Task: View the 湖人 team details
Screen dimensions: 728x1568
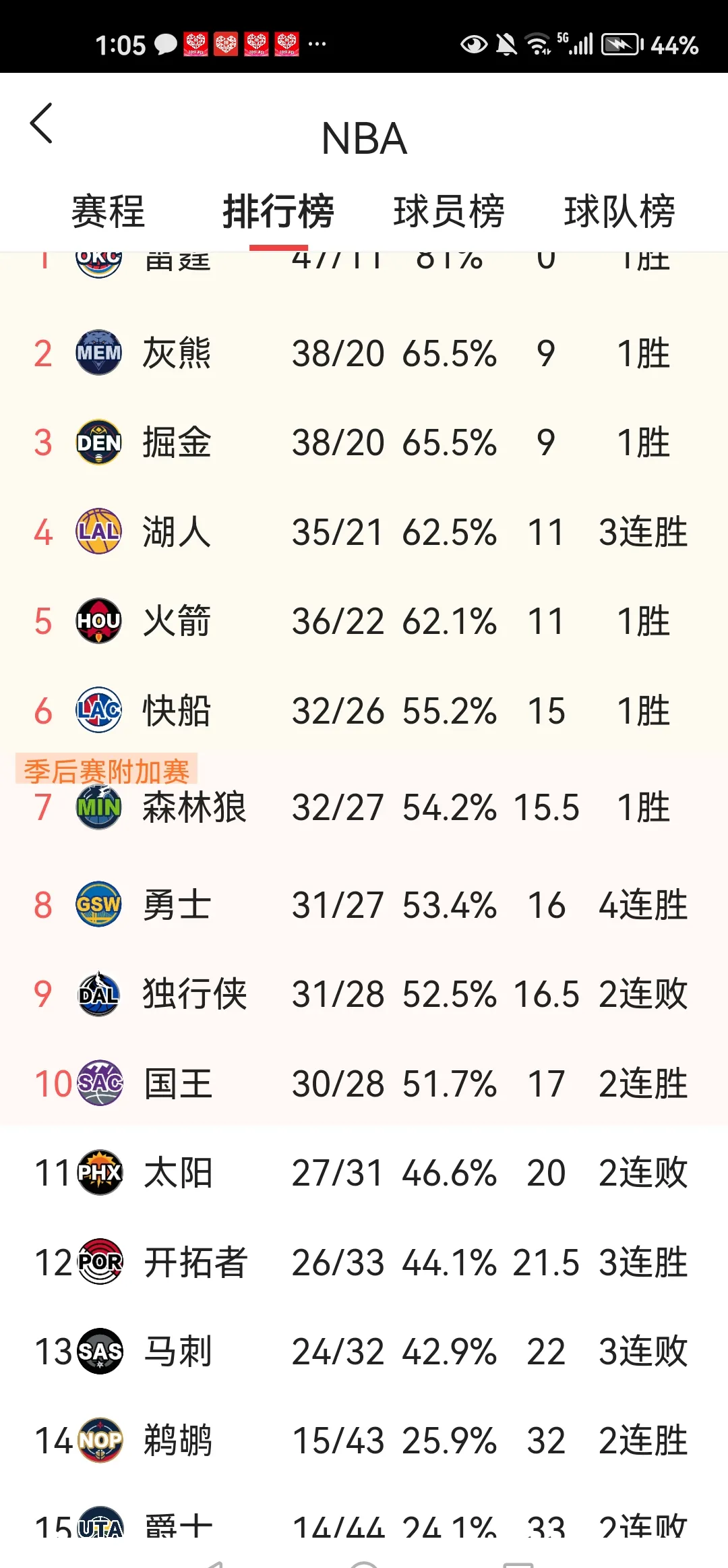Action: click(177, 532)
